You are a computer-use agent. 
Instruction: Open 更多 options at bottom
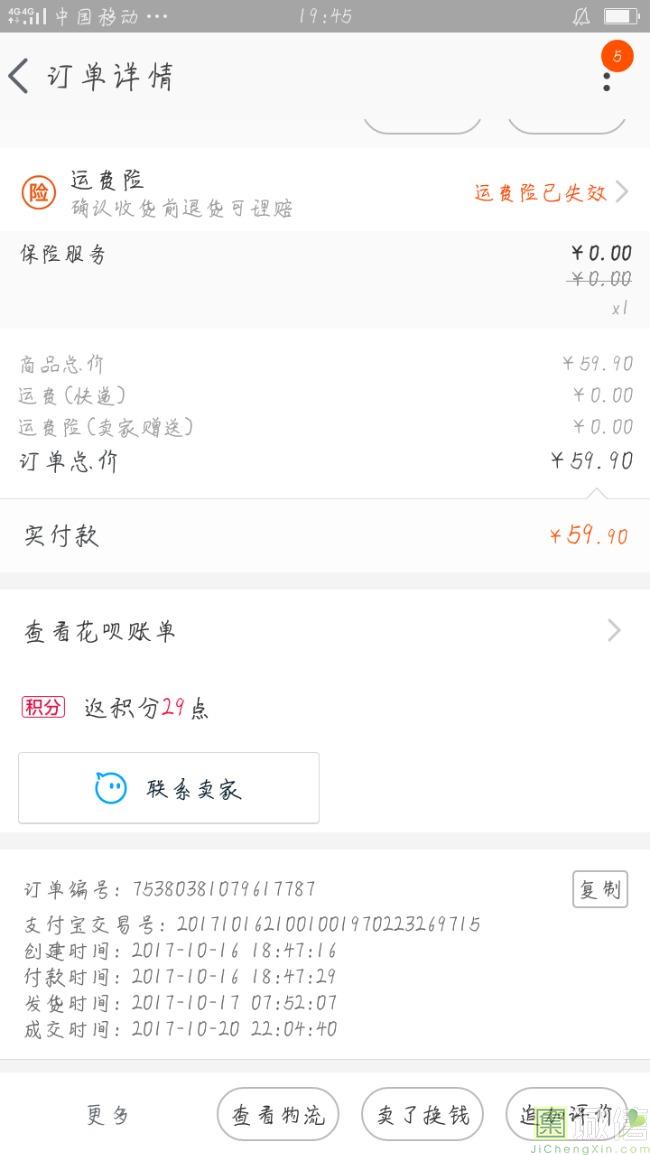108,1115
